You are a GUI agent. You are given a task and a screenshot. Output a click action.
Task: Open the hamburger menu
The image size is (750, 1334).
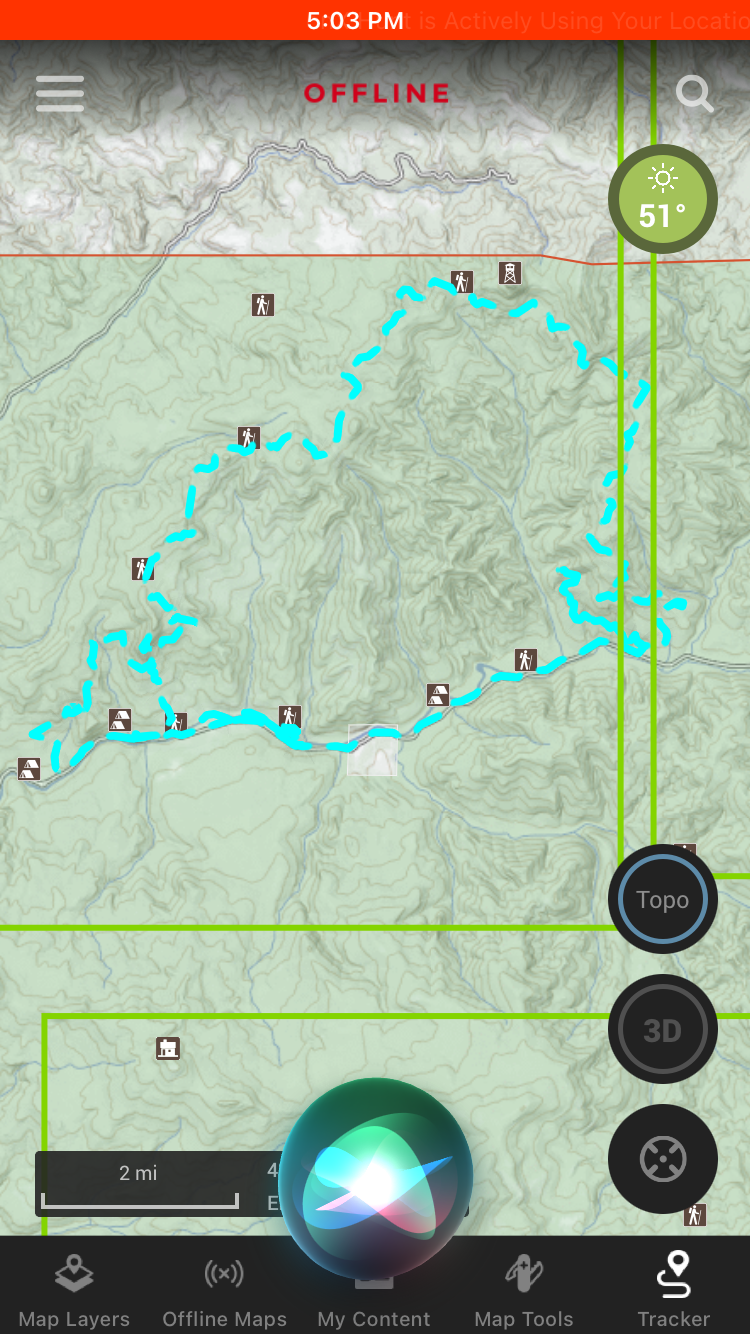(60, 93)
